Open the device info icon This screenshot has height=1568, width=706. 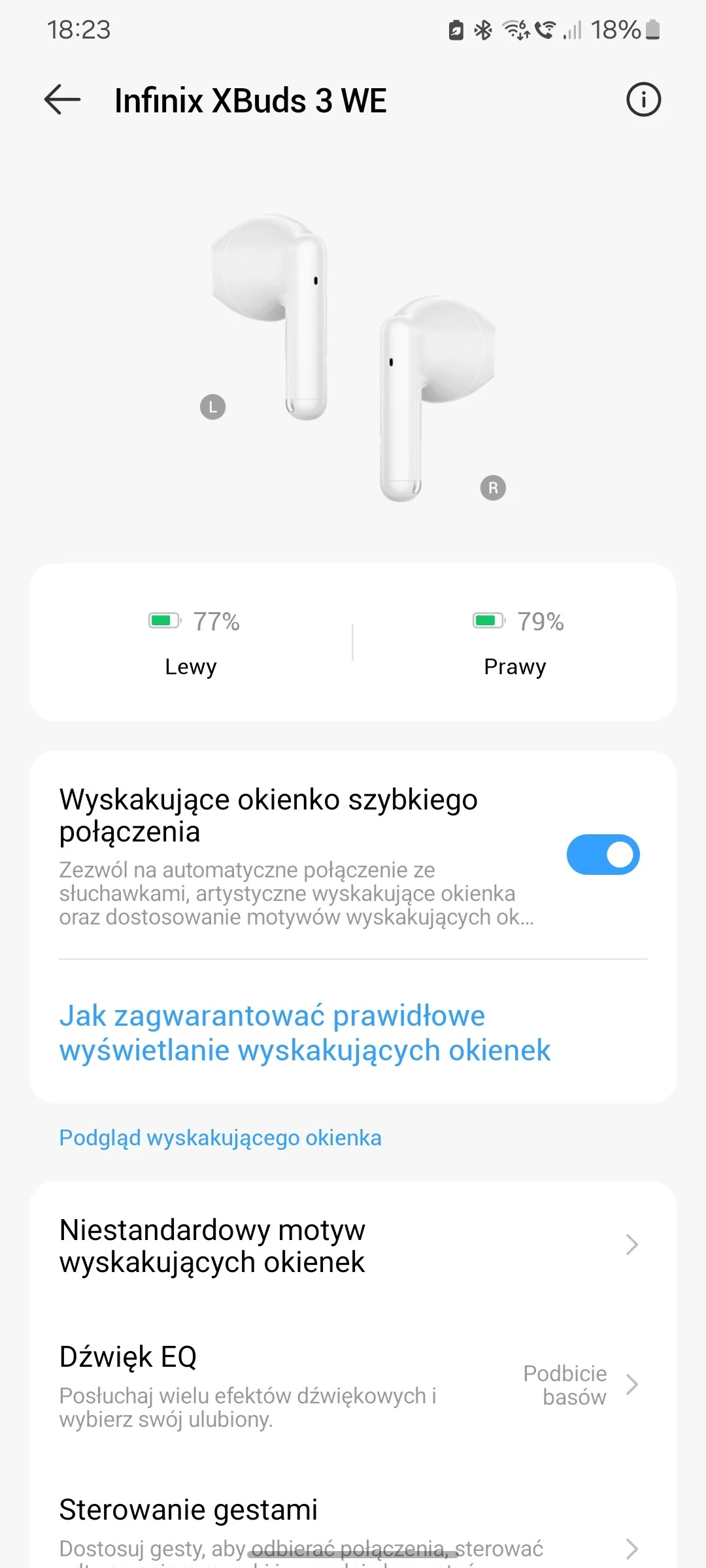click(643, 100)
